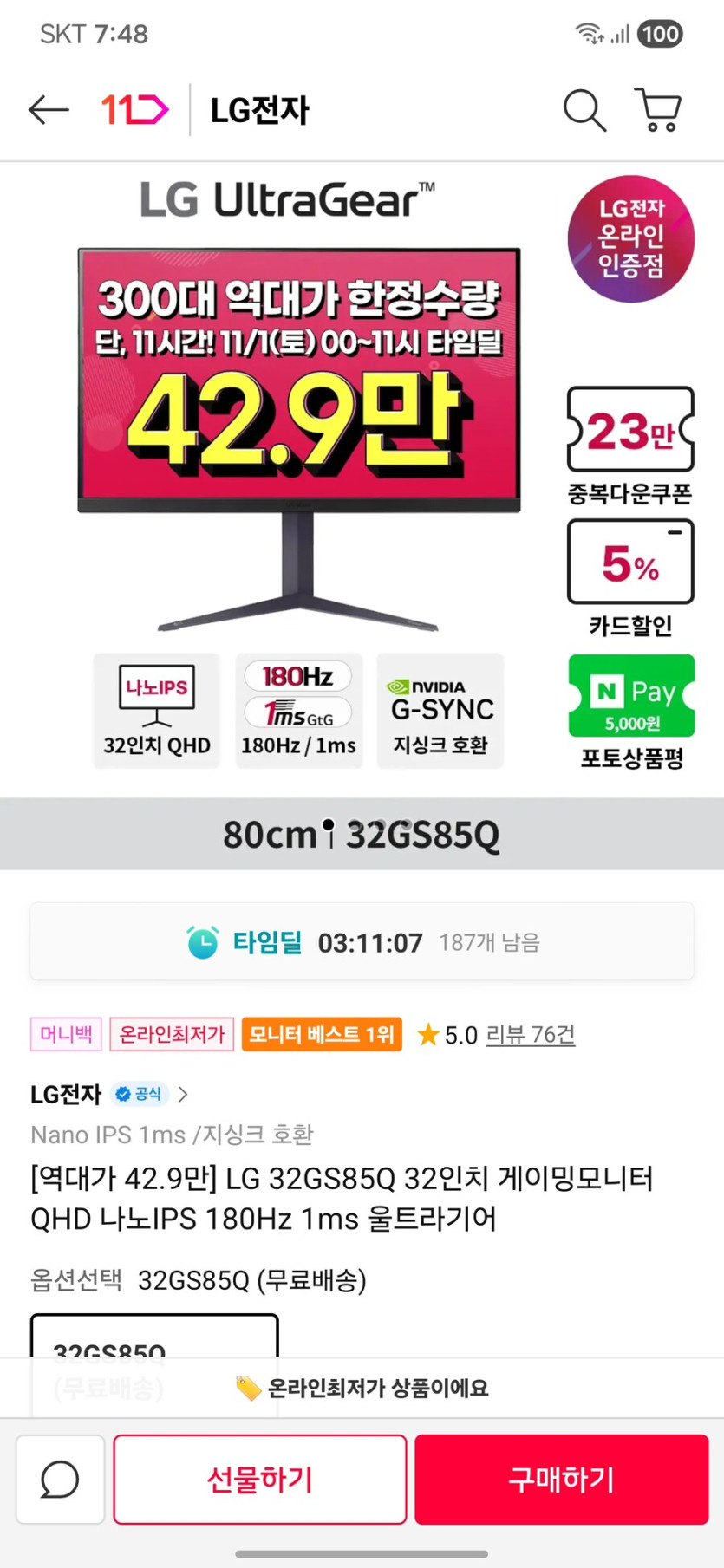
Task: Tap the LG전자 온라인 인증점 seal
Action: click(x=630, y=238)
